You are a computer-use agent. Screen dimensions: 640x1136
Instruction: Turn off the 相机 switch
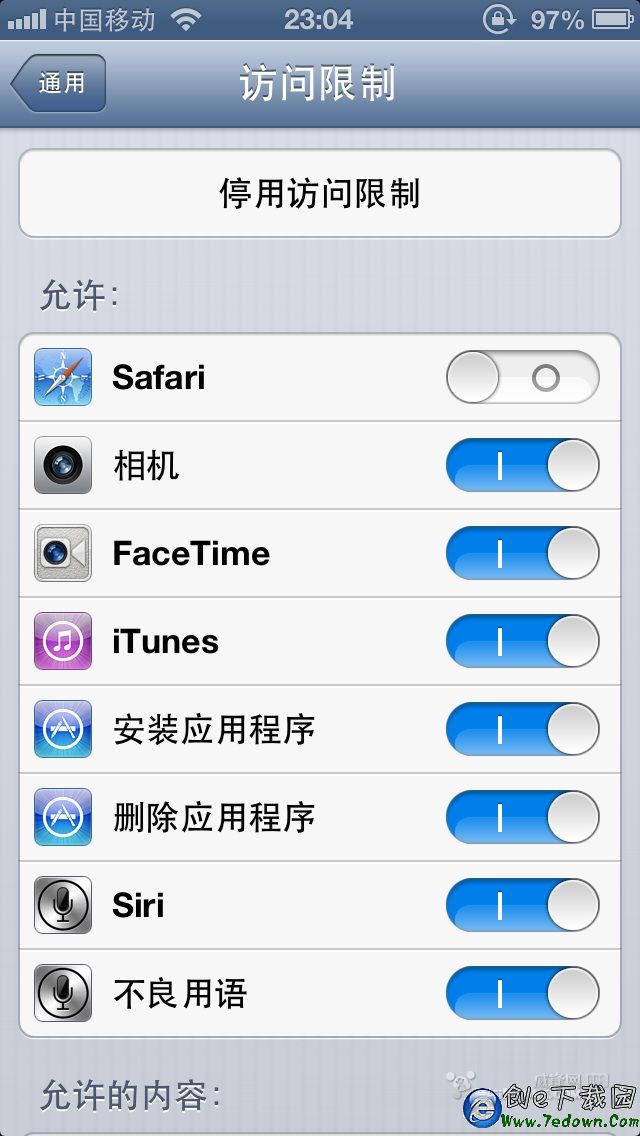tap(522, 465)
